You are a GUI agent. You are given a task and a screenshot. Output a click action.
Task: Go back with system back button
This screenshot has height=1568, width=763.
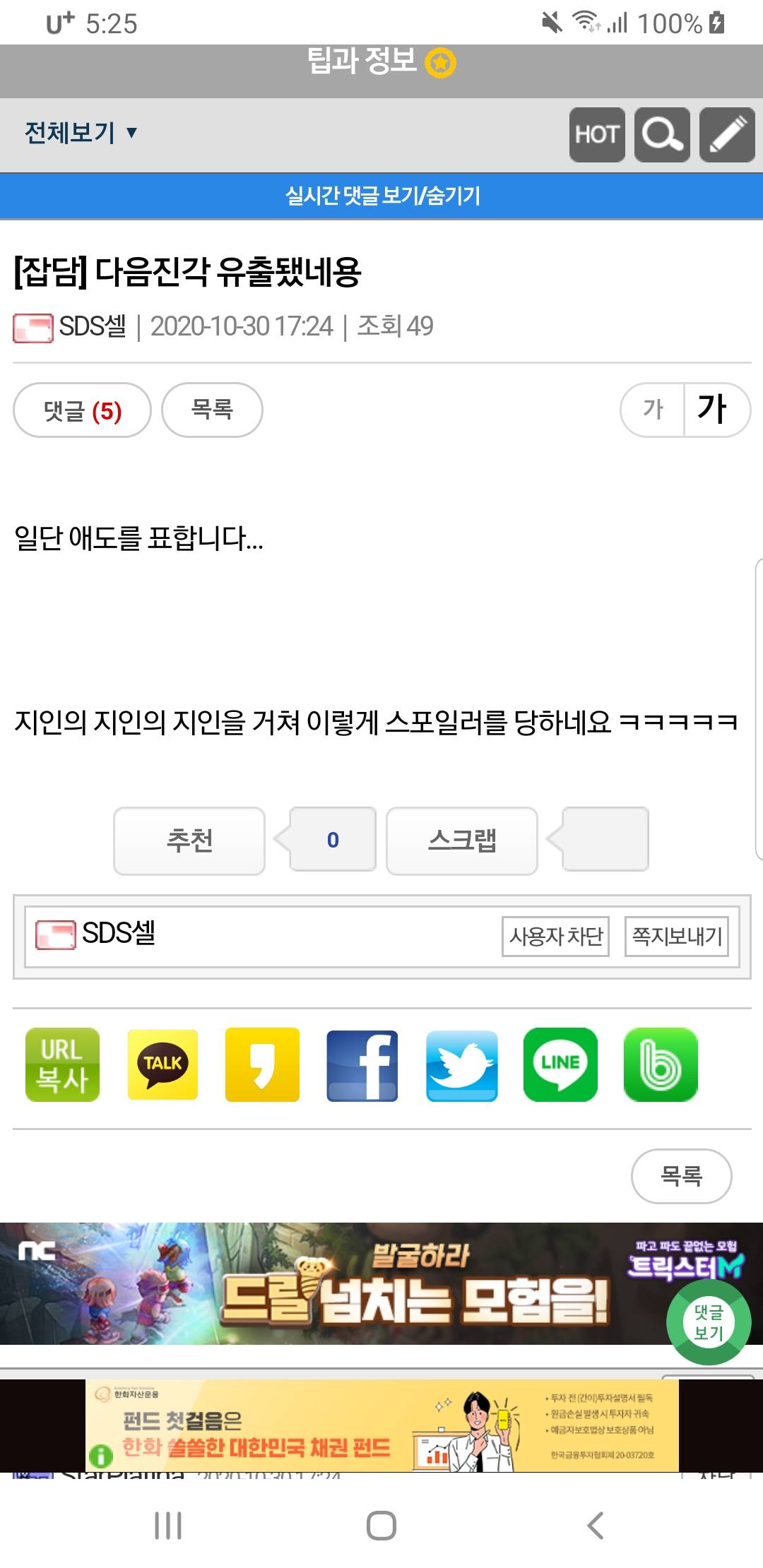click(596, 1526)
